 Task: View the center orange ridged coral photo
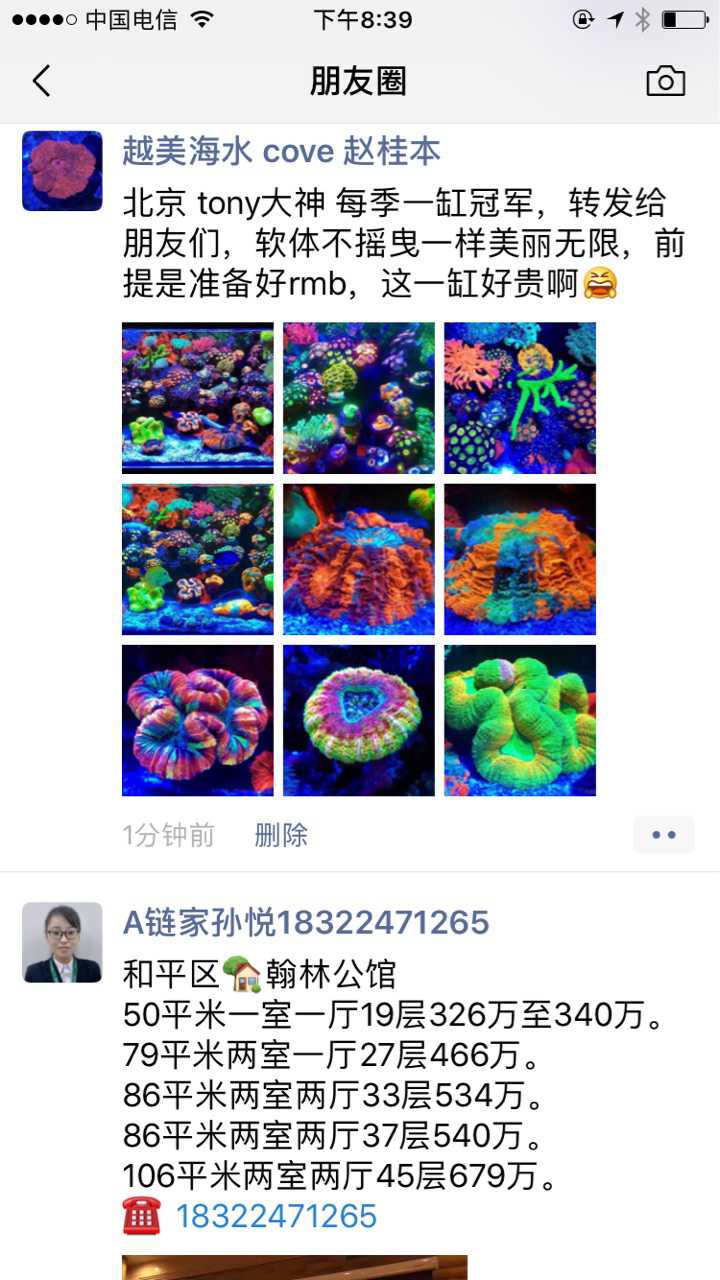(359, 559)
